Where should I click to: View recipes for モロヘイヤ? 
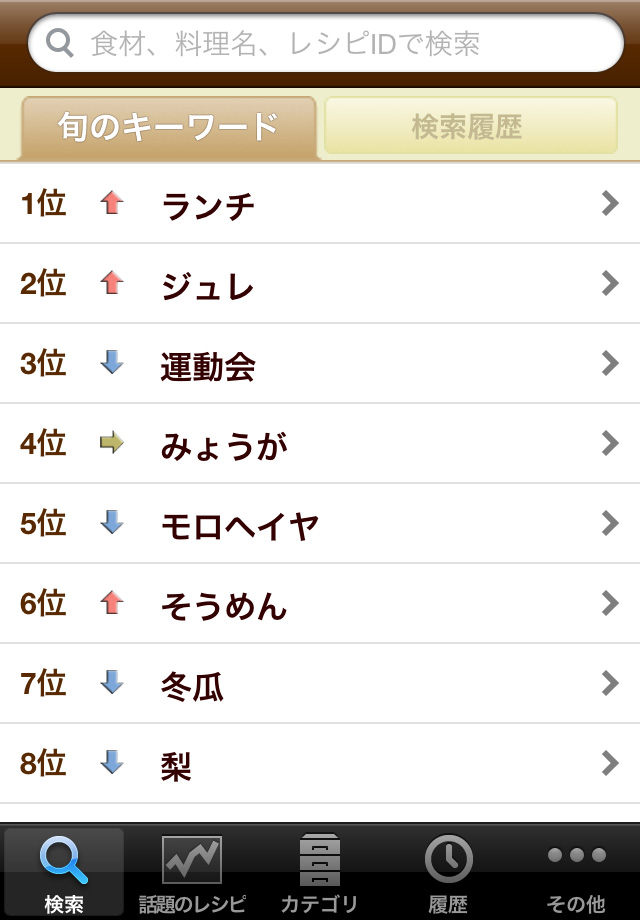click(x=320, y=524)
